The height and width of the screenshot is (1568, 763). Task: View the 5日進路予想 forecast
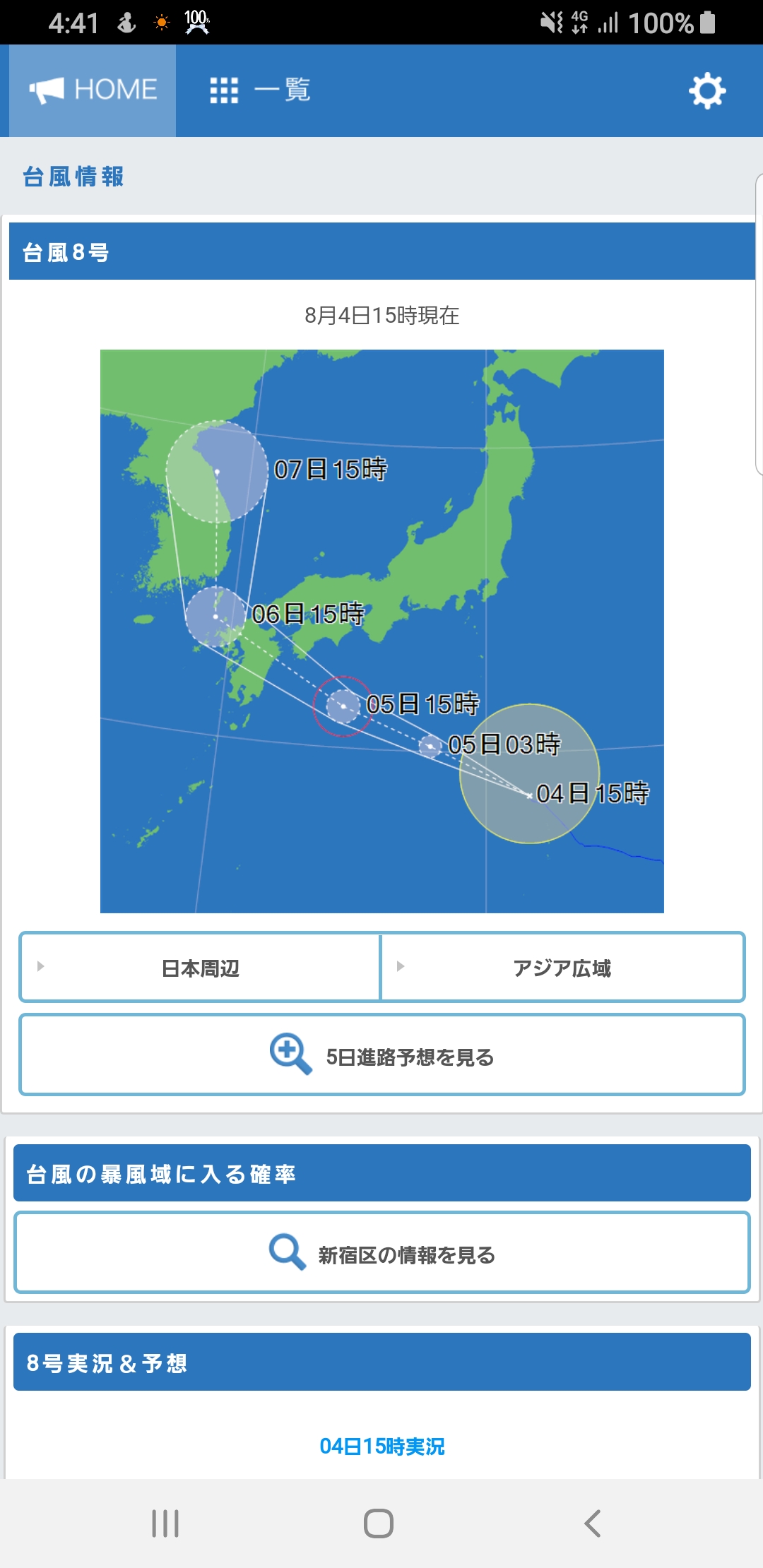(382, 1056)
